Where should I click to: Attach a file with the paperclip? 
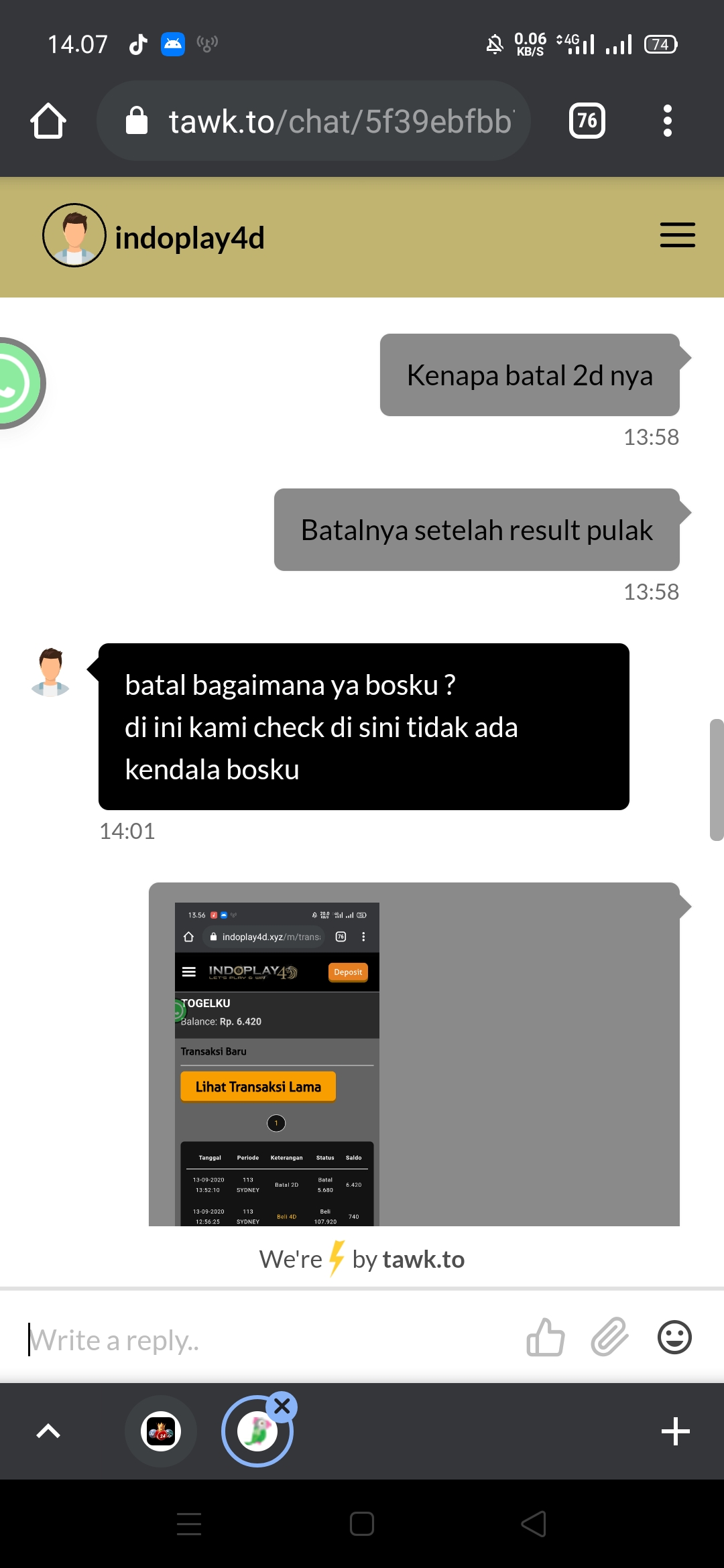[x=609, y=1337]
